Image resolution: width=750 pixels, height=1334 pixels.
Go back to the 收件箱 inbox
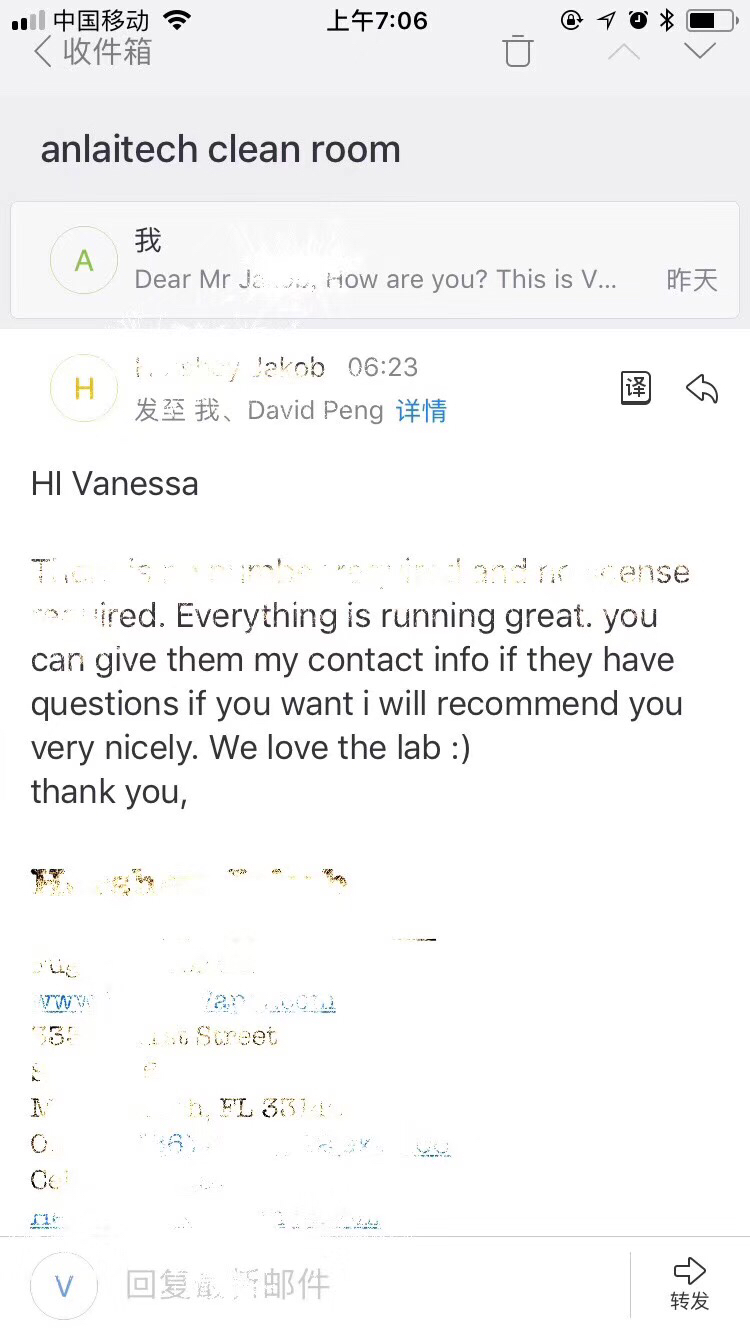coord(92,52)
